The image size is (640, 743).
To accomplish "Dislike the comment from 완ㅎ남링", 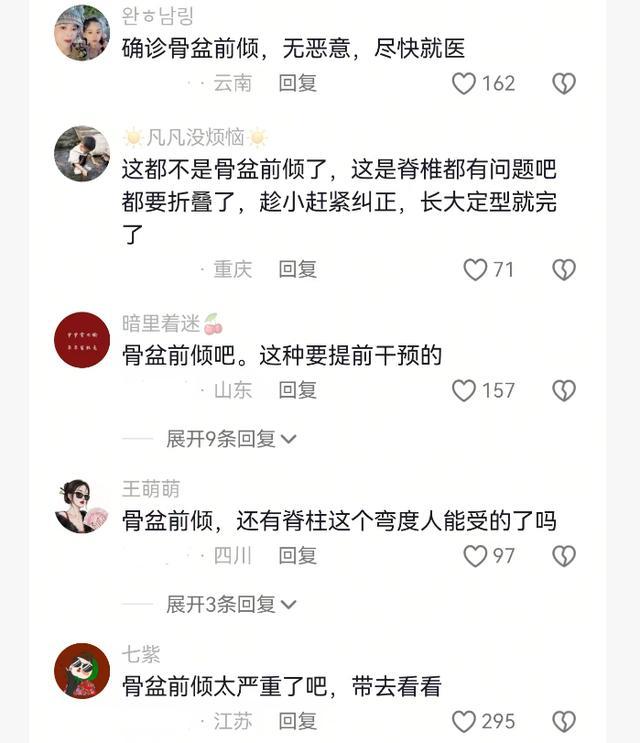I will (x=564, y=84).
